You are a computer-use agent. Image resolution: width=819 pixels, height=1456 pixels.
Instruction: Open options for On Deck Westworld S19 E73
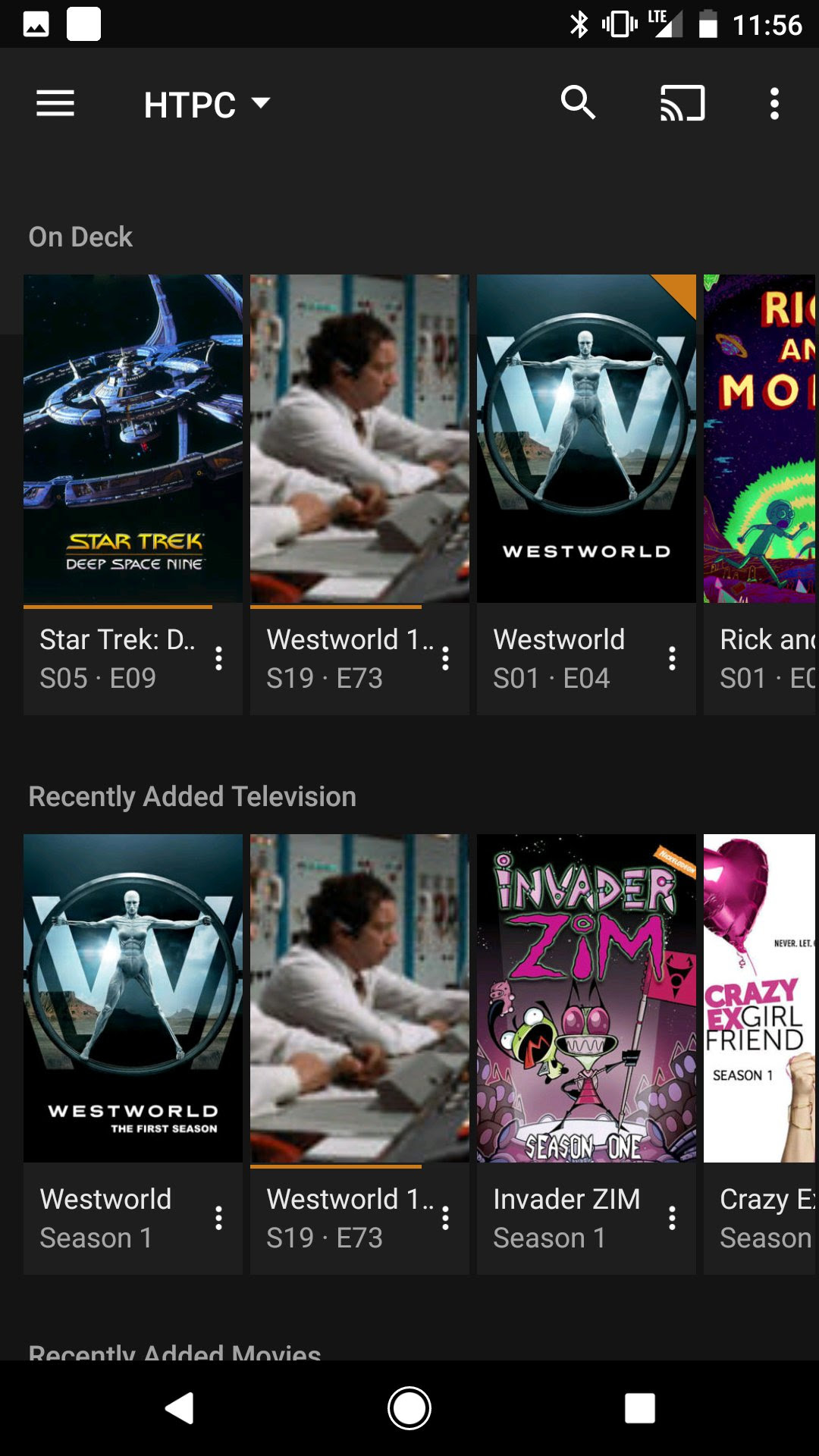click(x=445, y=658)
